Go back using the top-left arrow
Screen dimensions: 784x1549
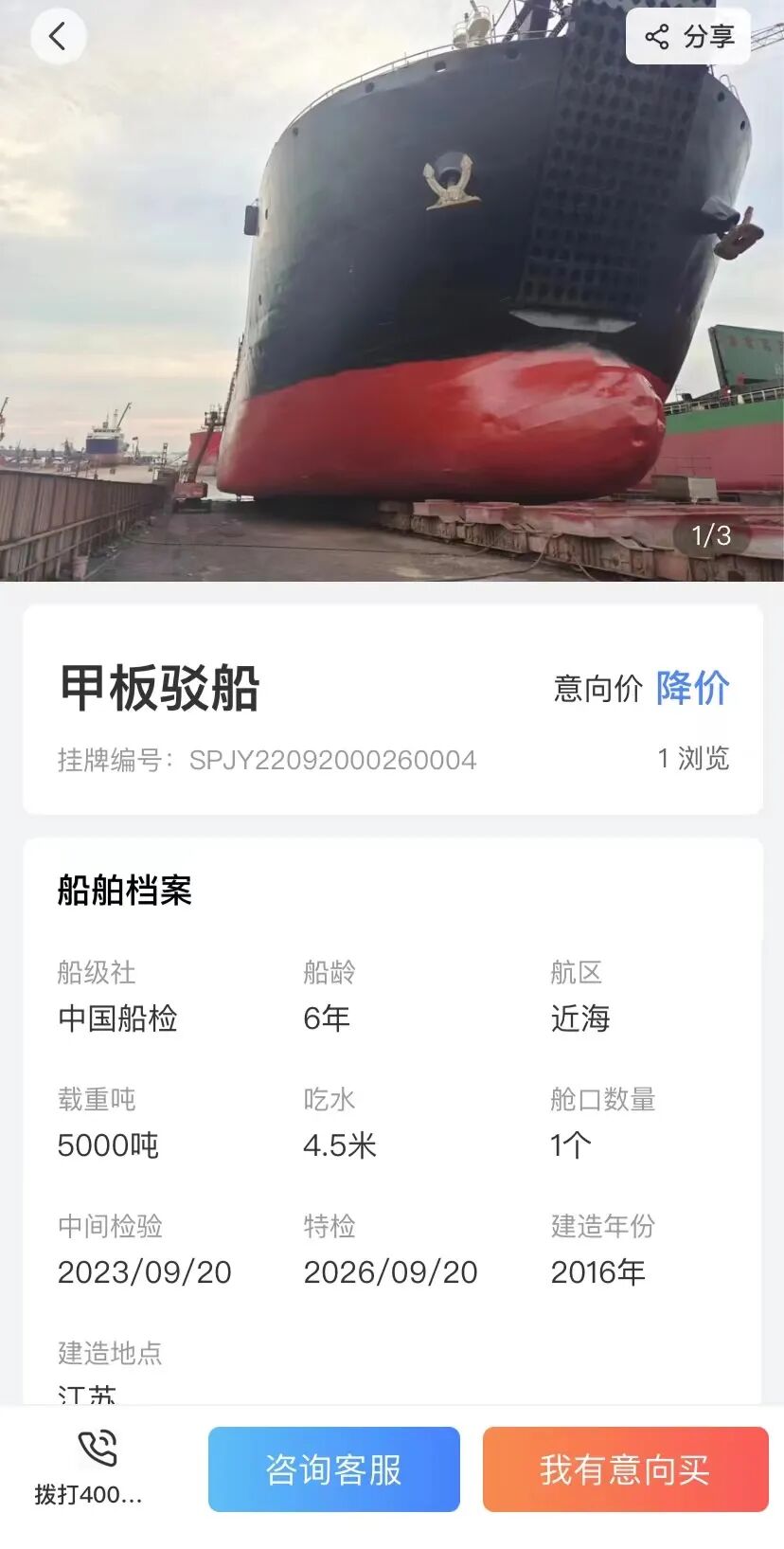pyautogui.click(x=58, y=37)
